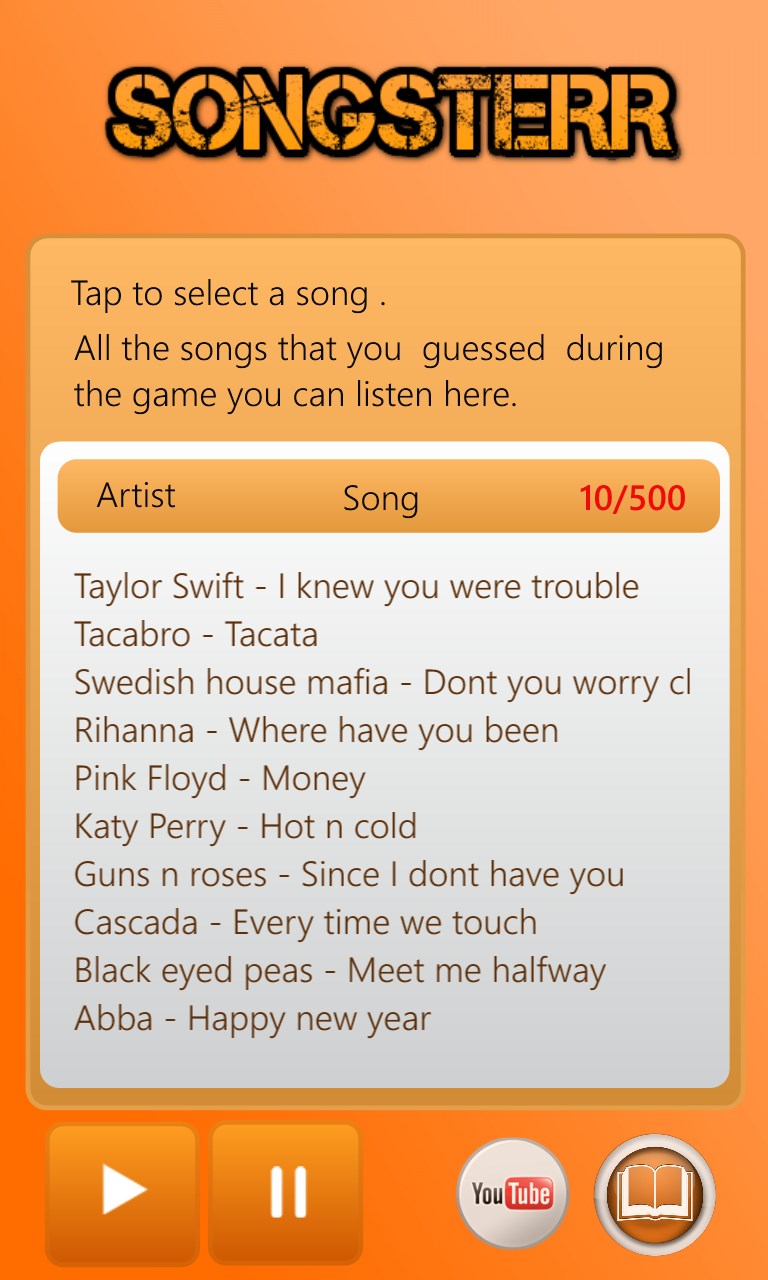Select Katy Perry - Hot n cold

pyautogui.click(x=245, y=826)
